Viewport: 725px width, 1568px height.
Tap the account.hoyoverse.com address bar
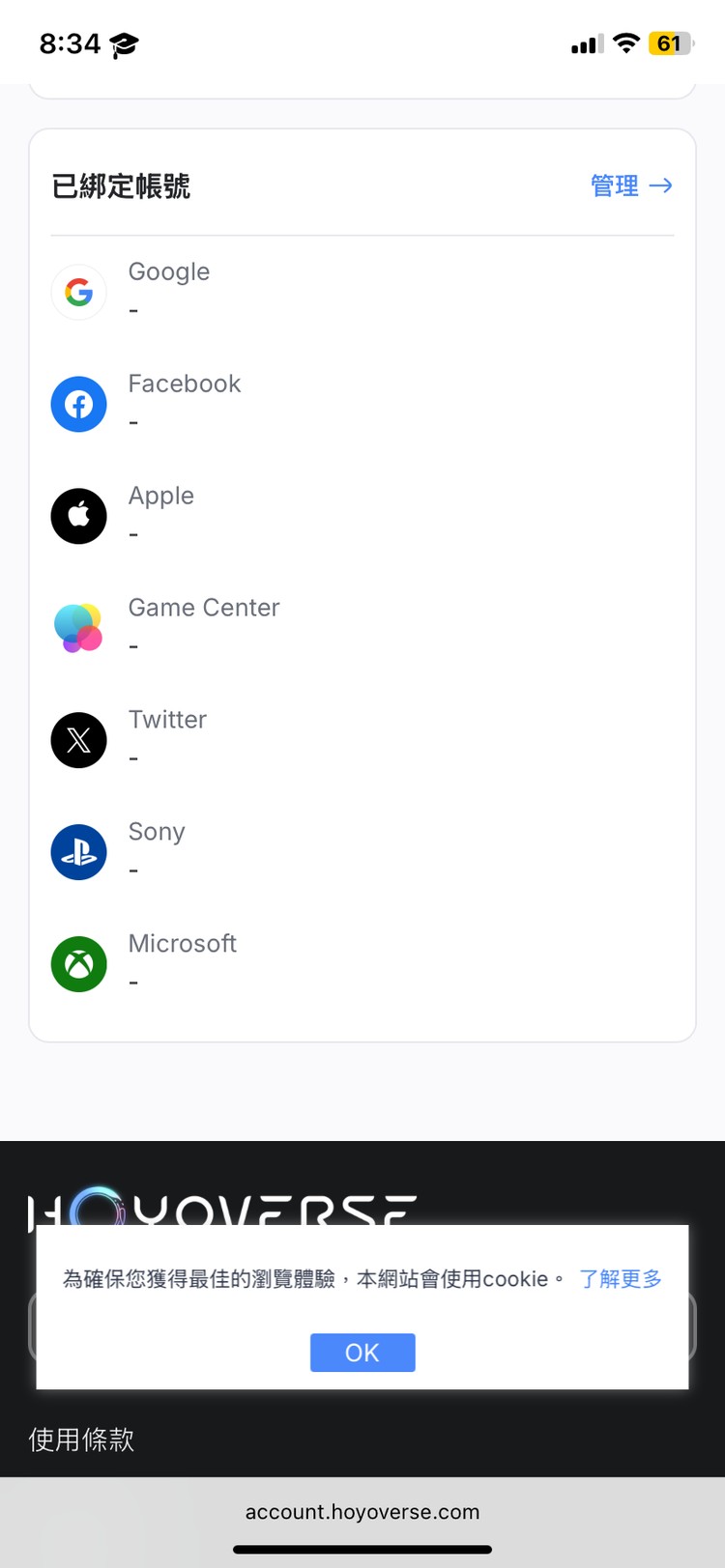pos(362,1512)
